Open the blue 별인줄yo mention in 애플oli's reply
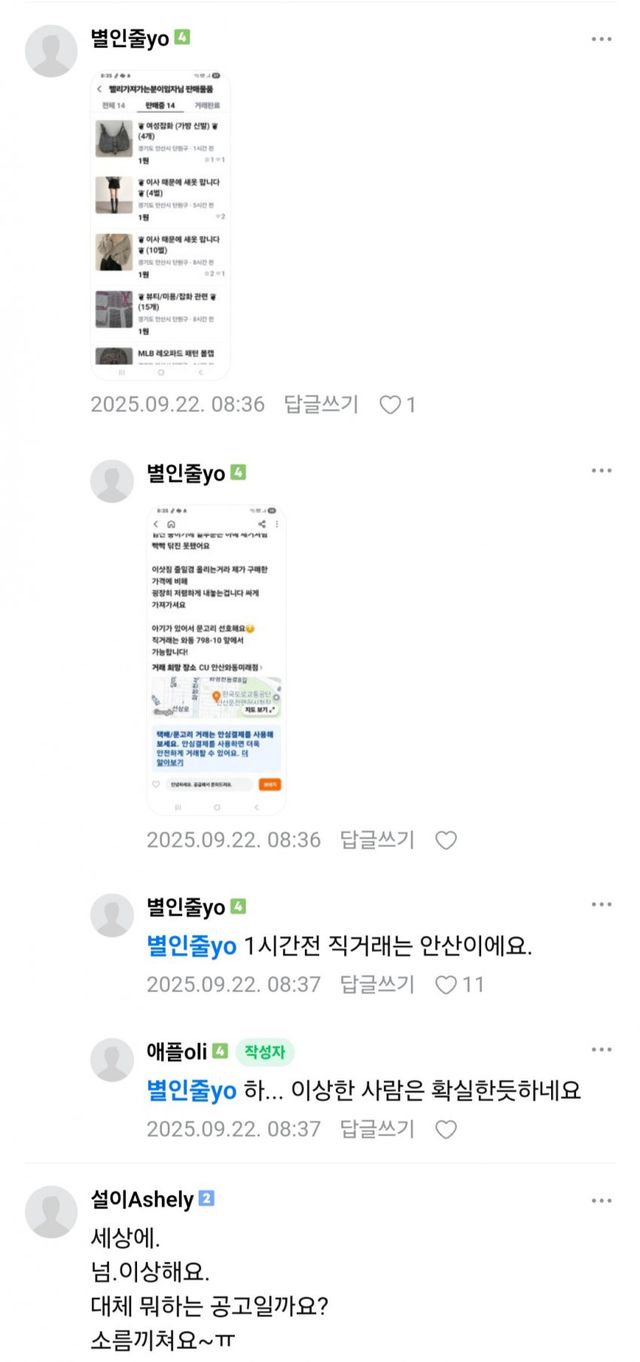The image size is (640, 1362). [191, 1090]
